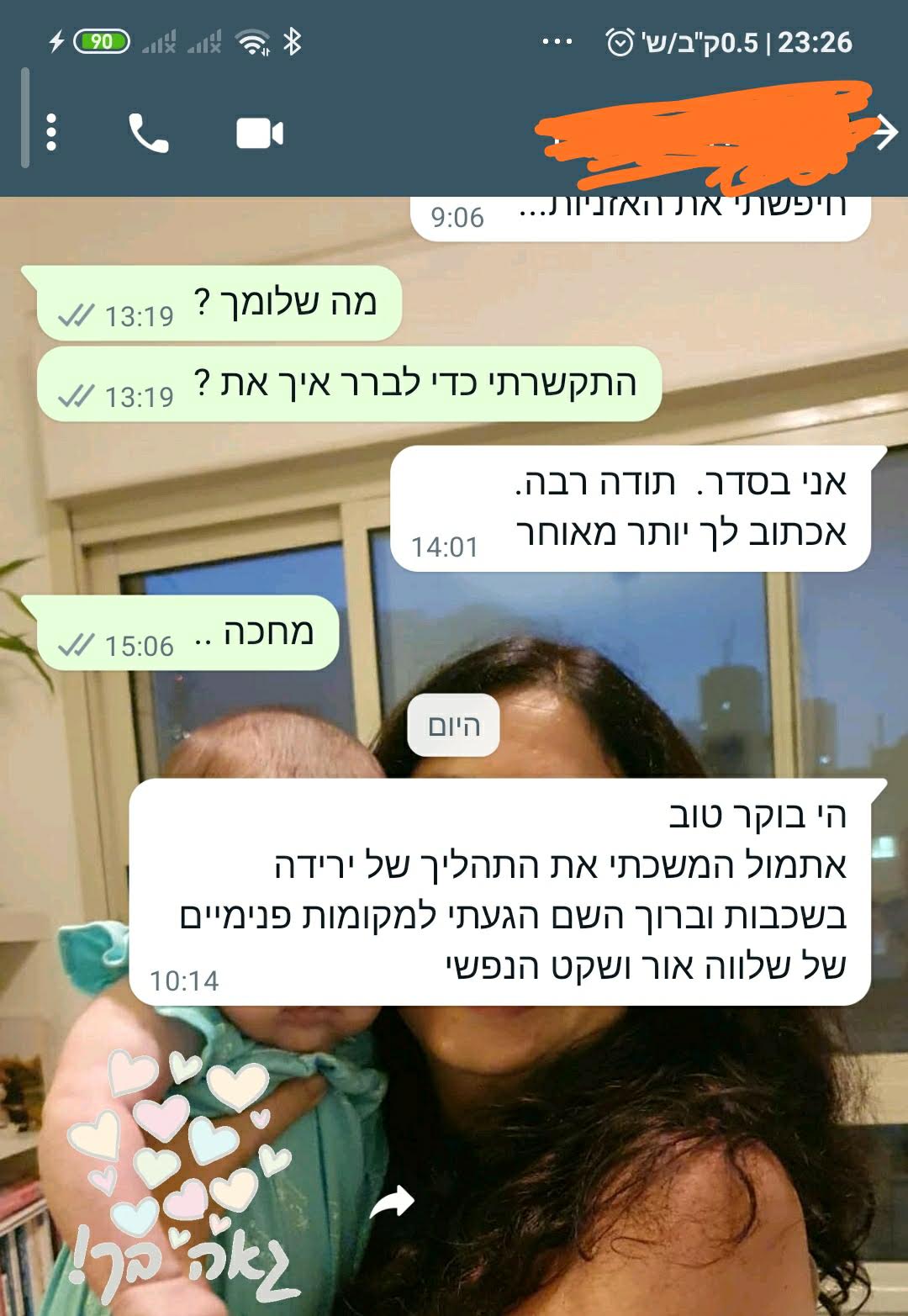Viewport: 908px width, 1316px height.
Task: Go back to the chats list
Action: (x=884, y=132)
